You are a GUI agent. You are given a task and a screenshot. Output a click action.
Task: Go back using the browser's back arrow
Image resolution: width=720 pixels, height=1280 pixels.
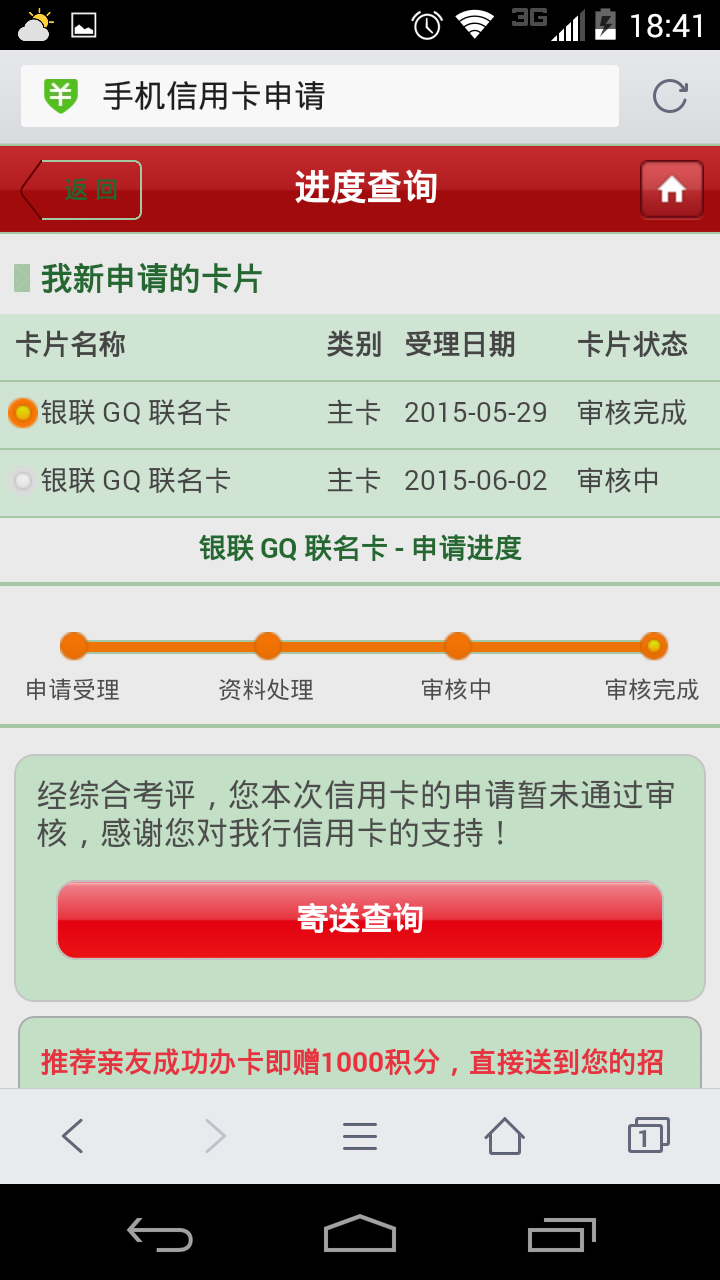click(x=72, y=1136)
